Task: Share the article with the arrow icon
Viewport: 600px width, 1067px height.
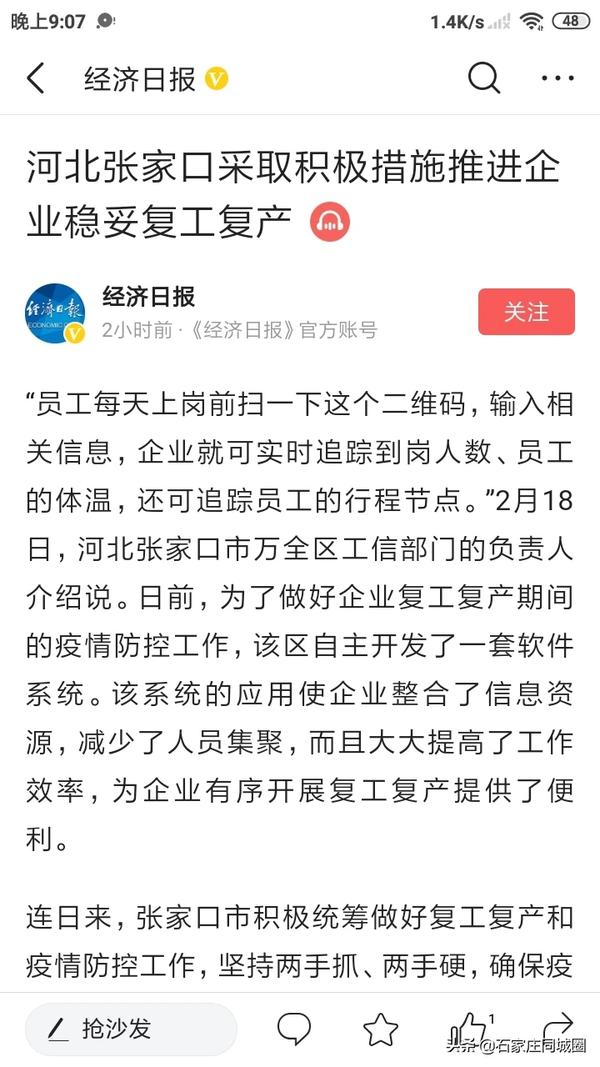Action: 558,1026
